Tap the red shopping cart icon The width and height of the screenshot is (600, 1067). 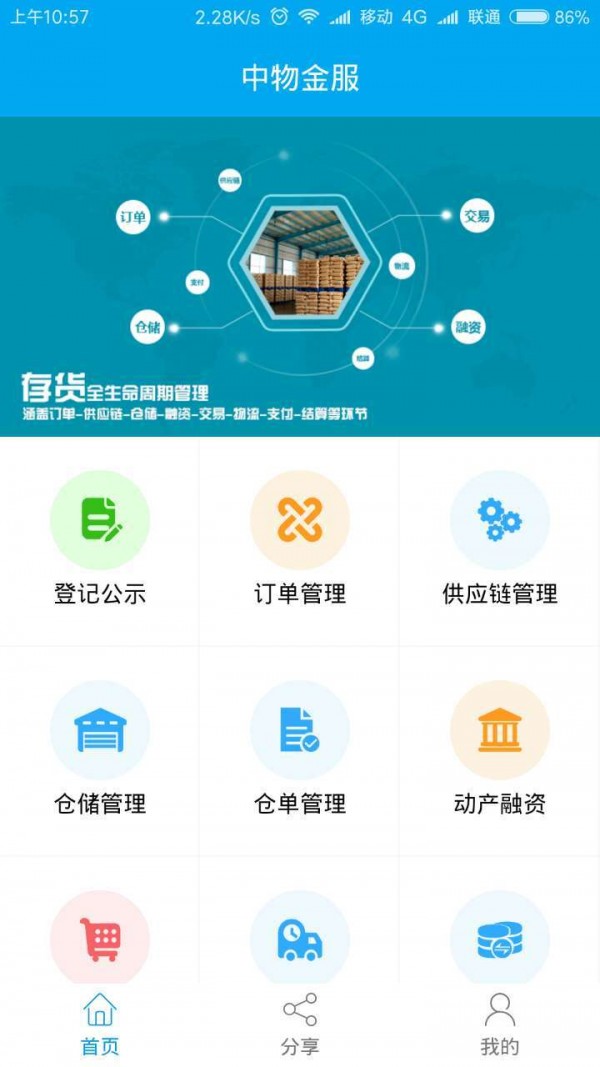click(100, 940)
